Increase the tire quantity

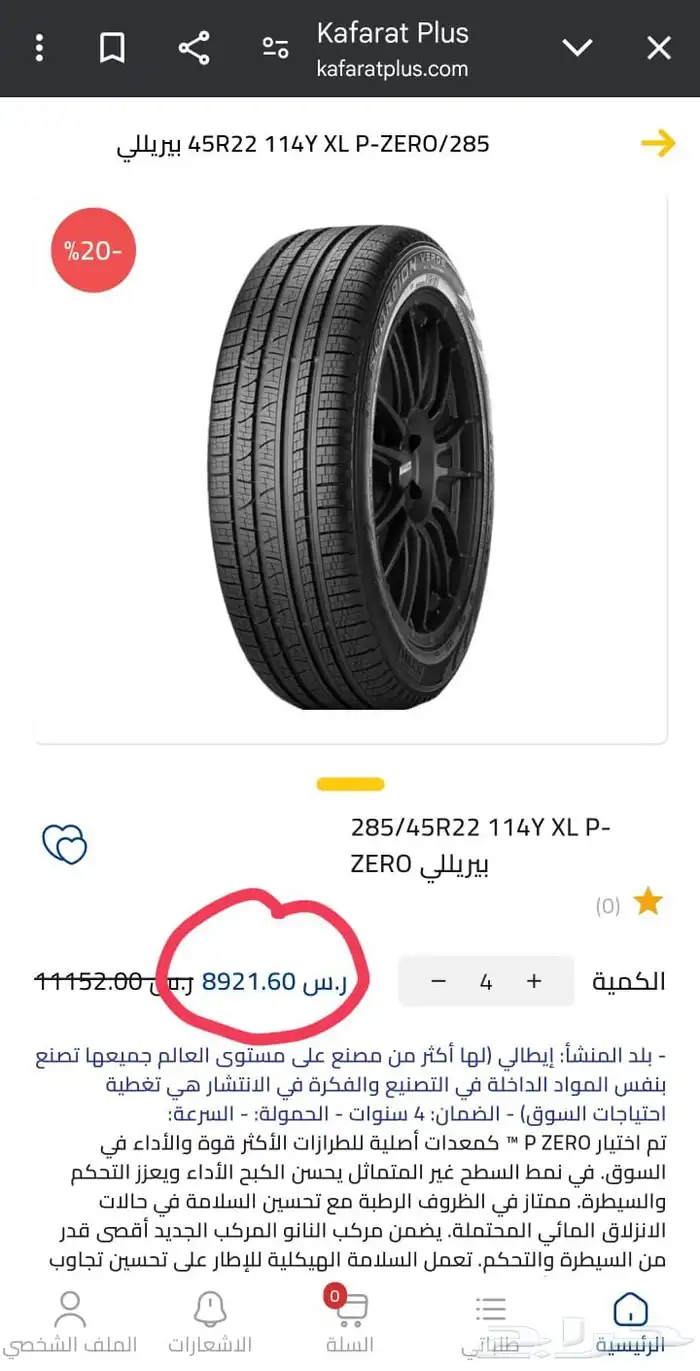click(x=534, y=981)
